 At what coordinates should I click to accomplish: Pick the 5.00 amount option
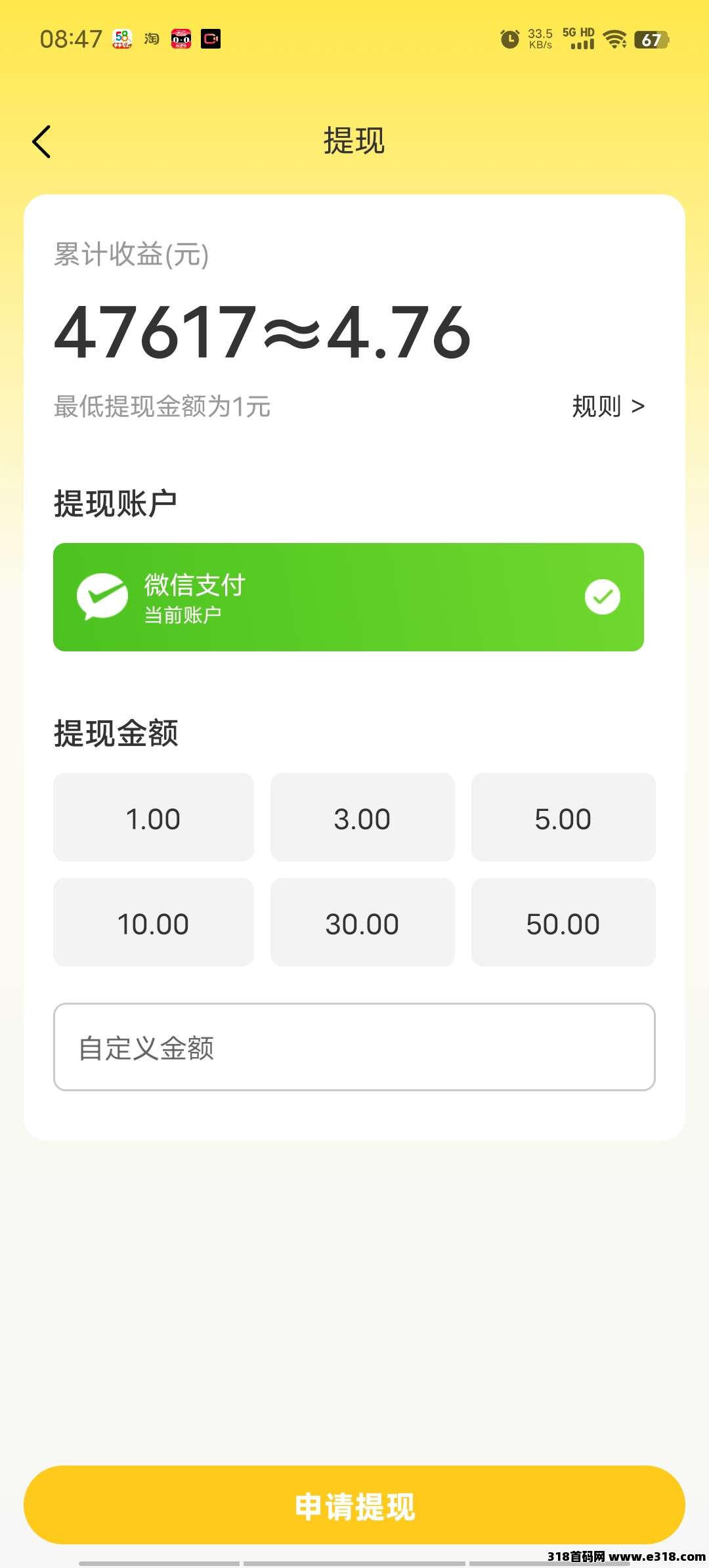563,817
